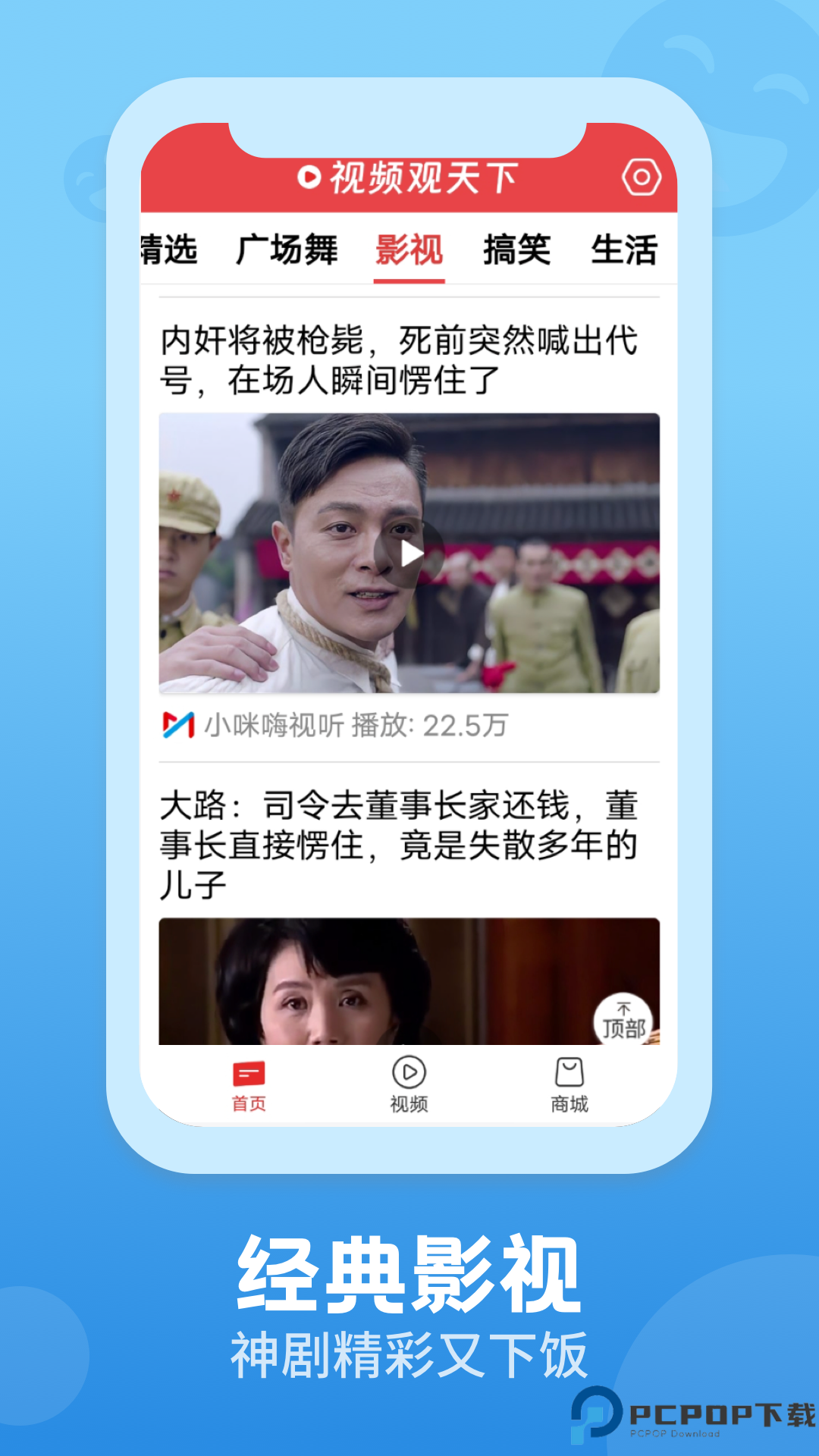Select the 搞笑 category tab
Image resolution: width=819 pixels, height=1456 pixels.
517,252
